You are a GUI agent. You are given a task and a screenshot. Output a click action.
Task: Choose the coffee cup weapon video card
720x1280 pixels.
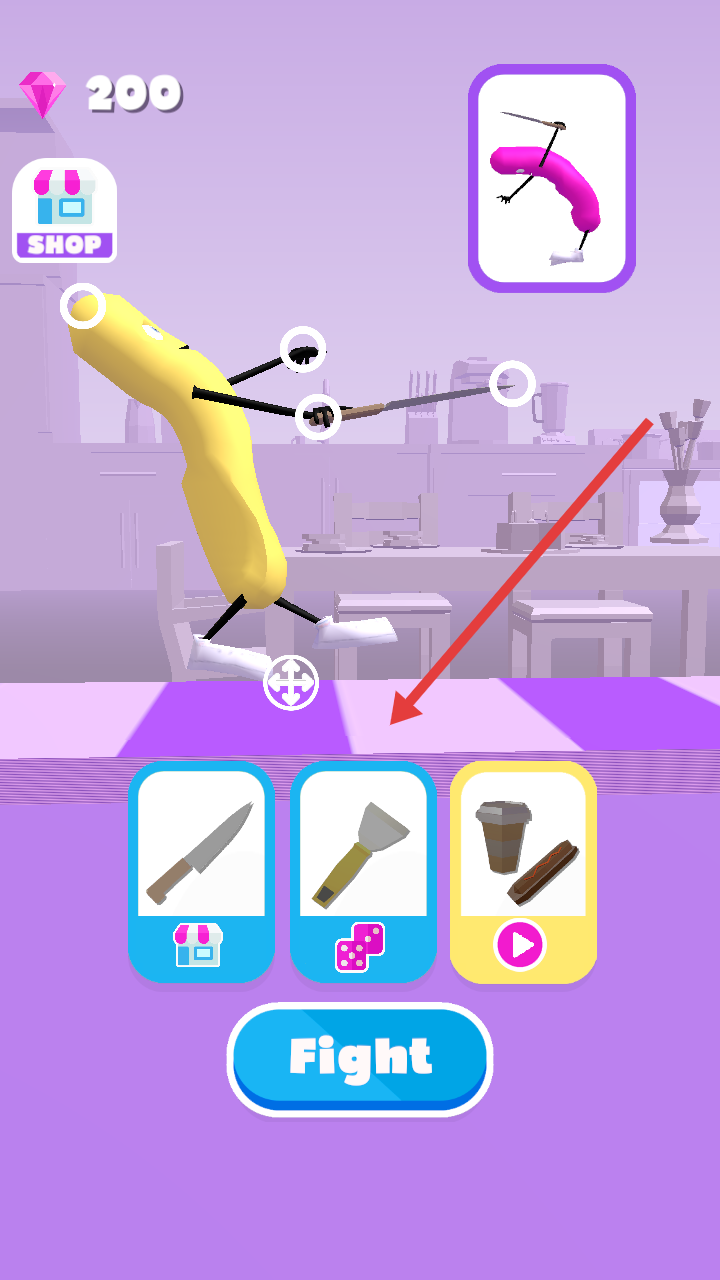(x=523, y=870)
